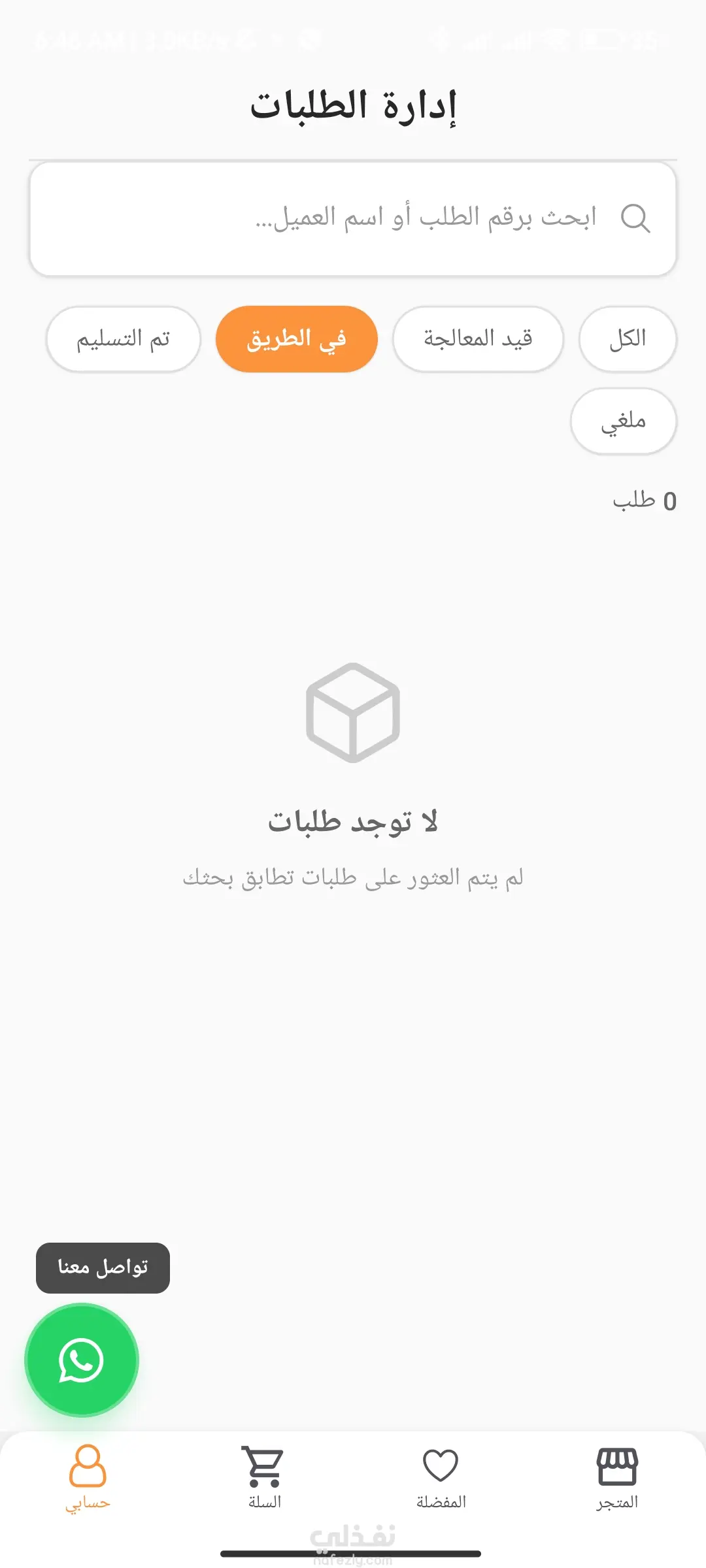706x1568 pixels.
Task: Select the الكل filter chip
Action: (x=627, y=339)
